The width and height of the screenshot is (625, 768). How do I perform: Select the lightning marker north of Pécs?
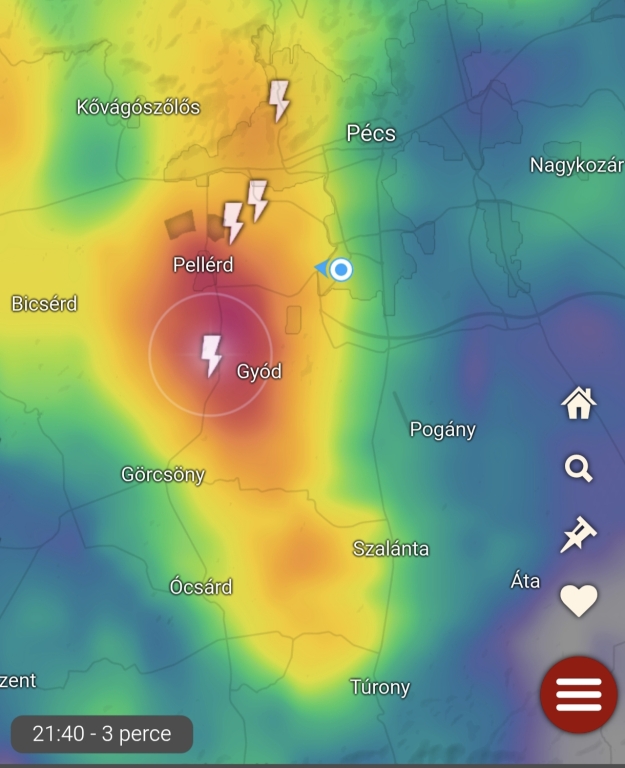coord(279,100)
